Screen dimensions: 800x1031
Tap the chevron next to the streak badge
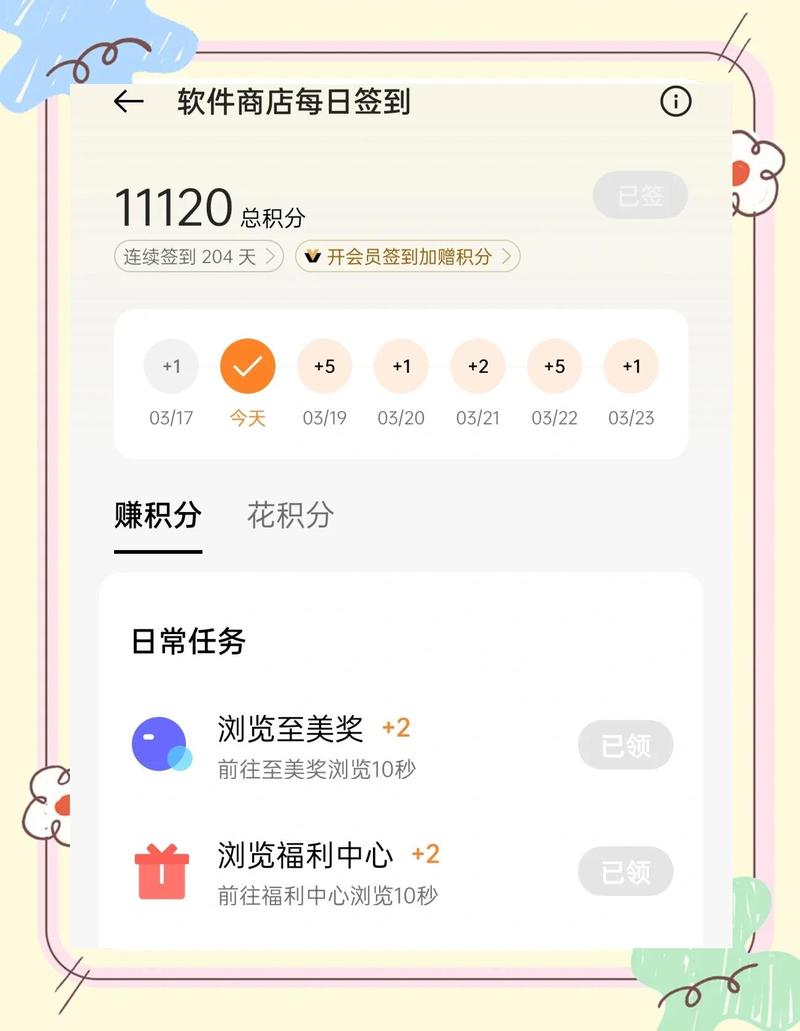coord(270,257)
